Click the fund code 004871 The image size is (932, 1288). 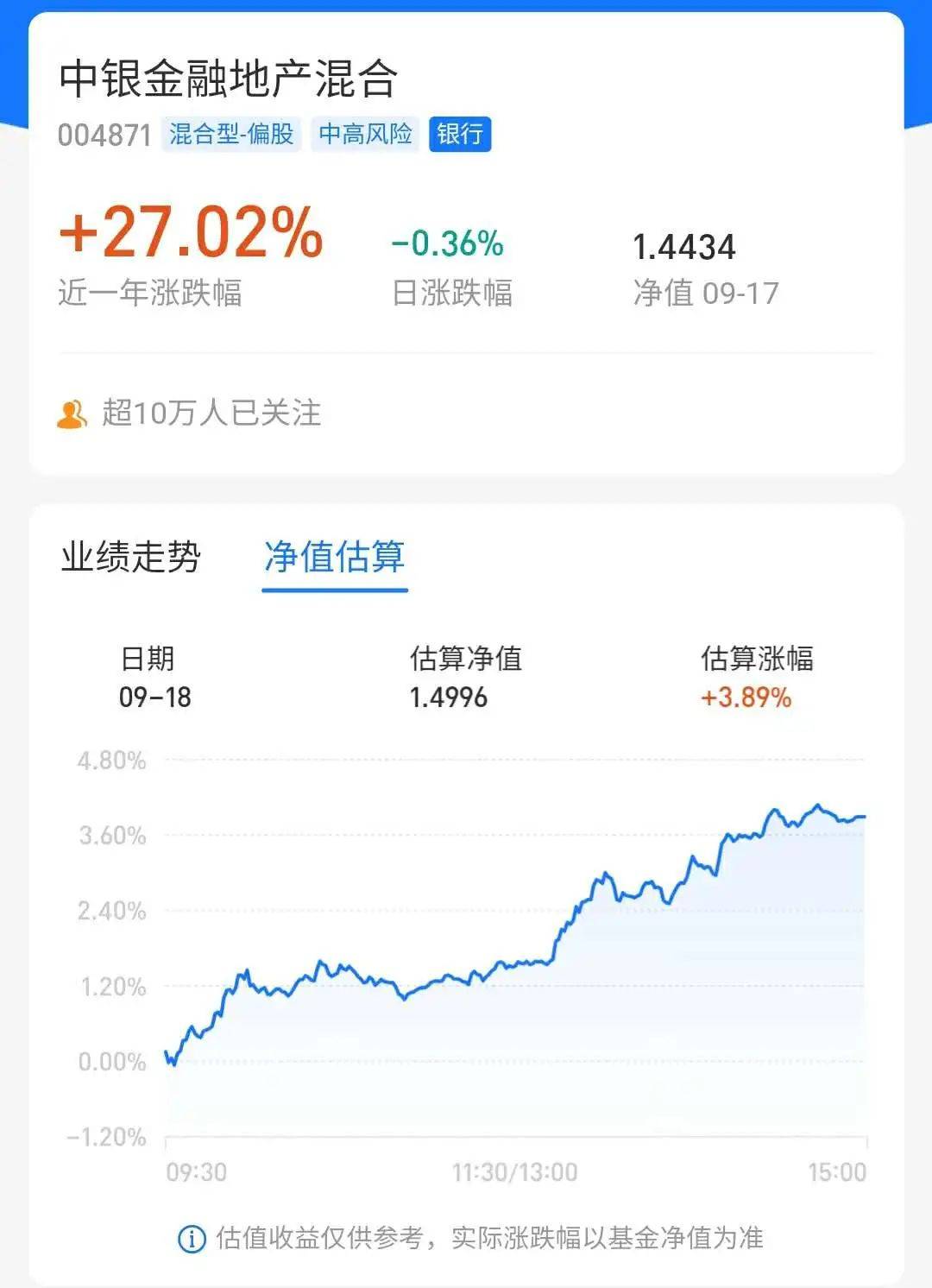pyautogui.click(x=104, y=134)
